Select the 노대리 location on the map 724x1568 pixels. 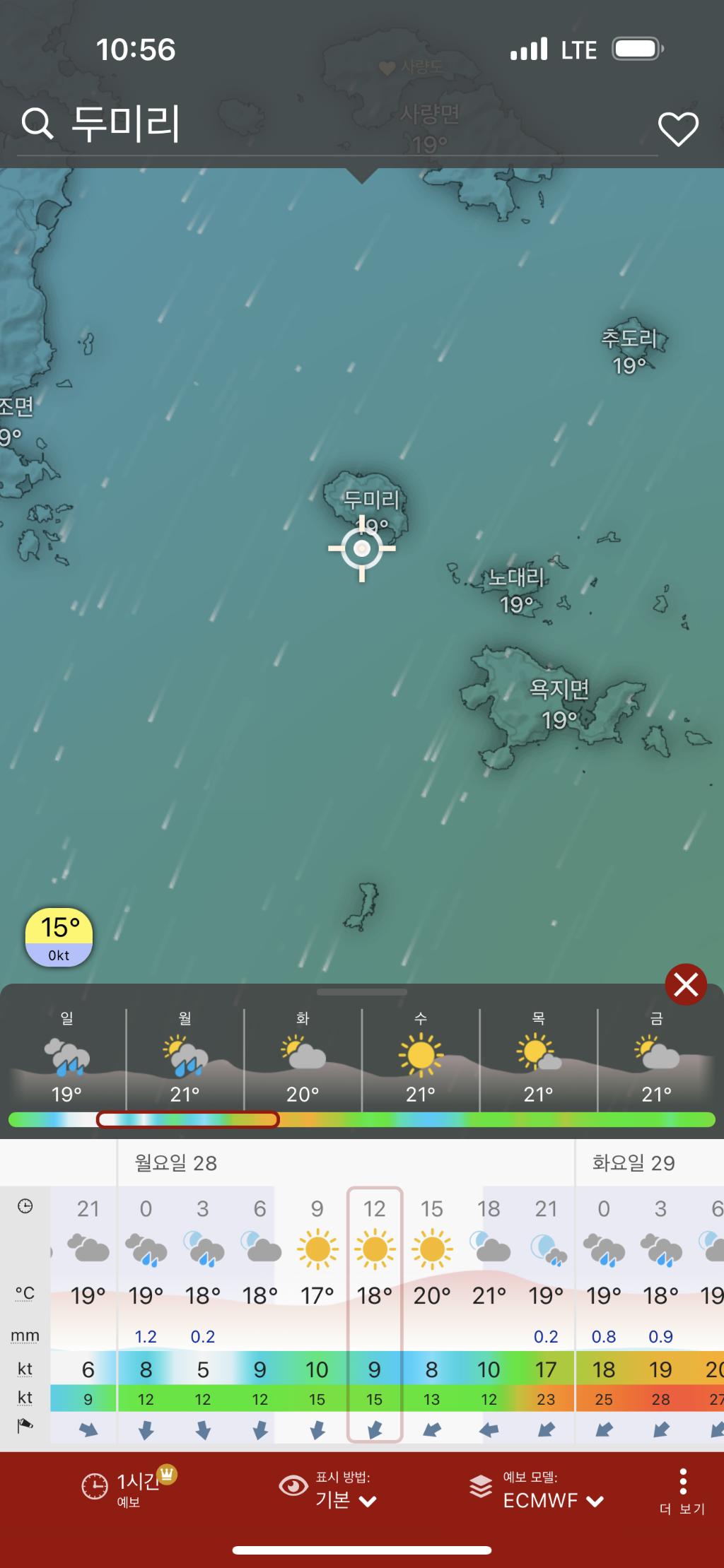pos(516,589)
